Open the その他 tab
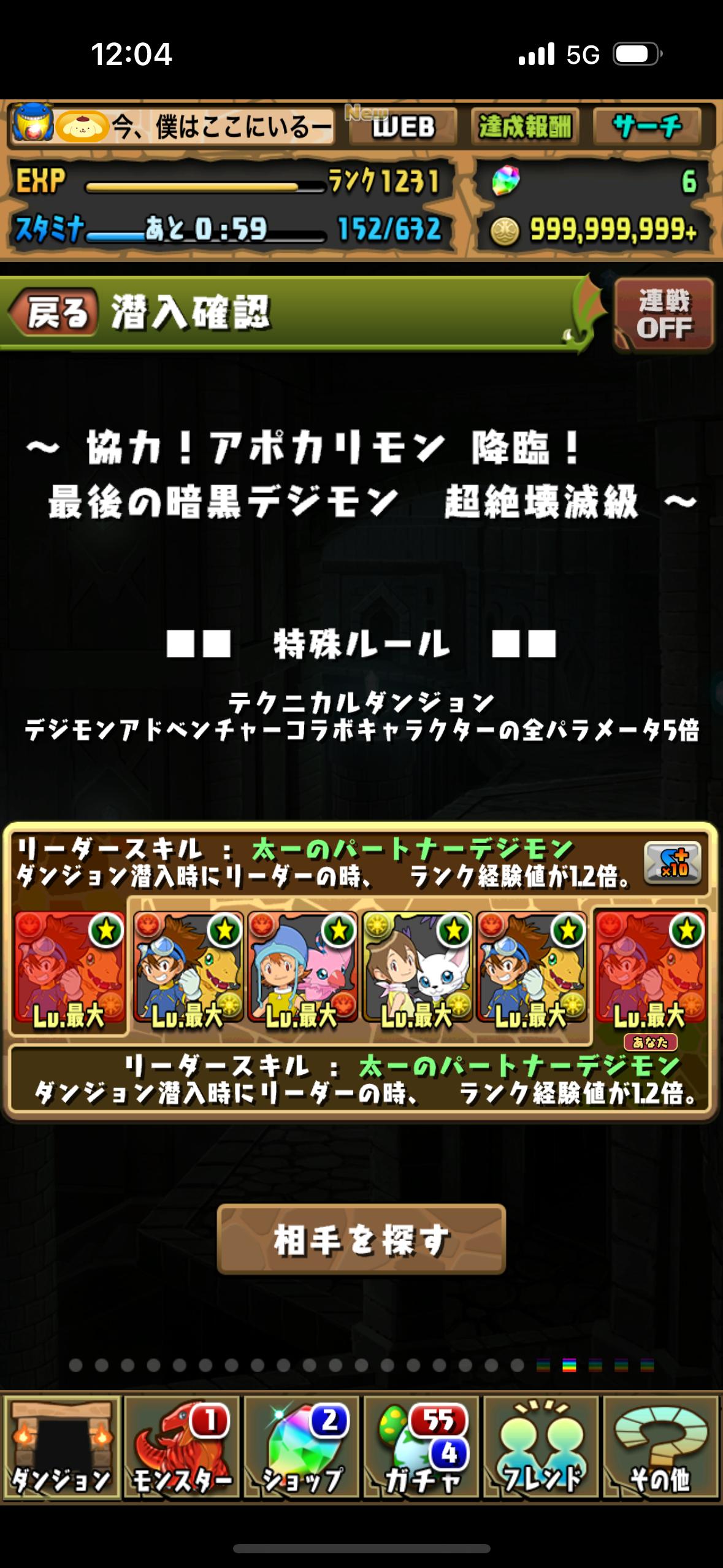Screen dimensions: 723x1568 coord(660,1448)
